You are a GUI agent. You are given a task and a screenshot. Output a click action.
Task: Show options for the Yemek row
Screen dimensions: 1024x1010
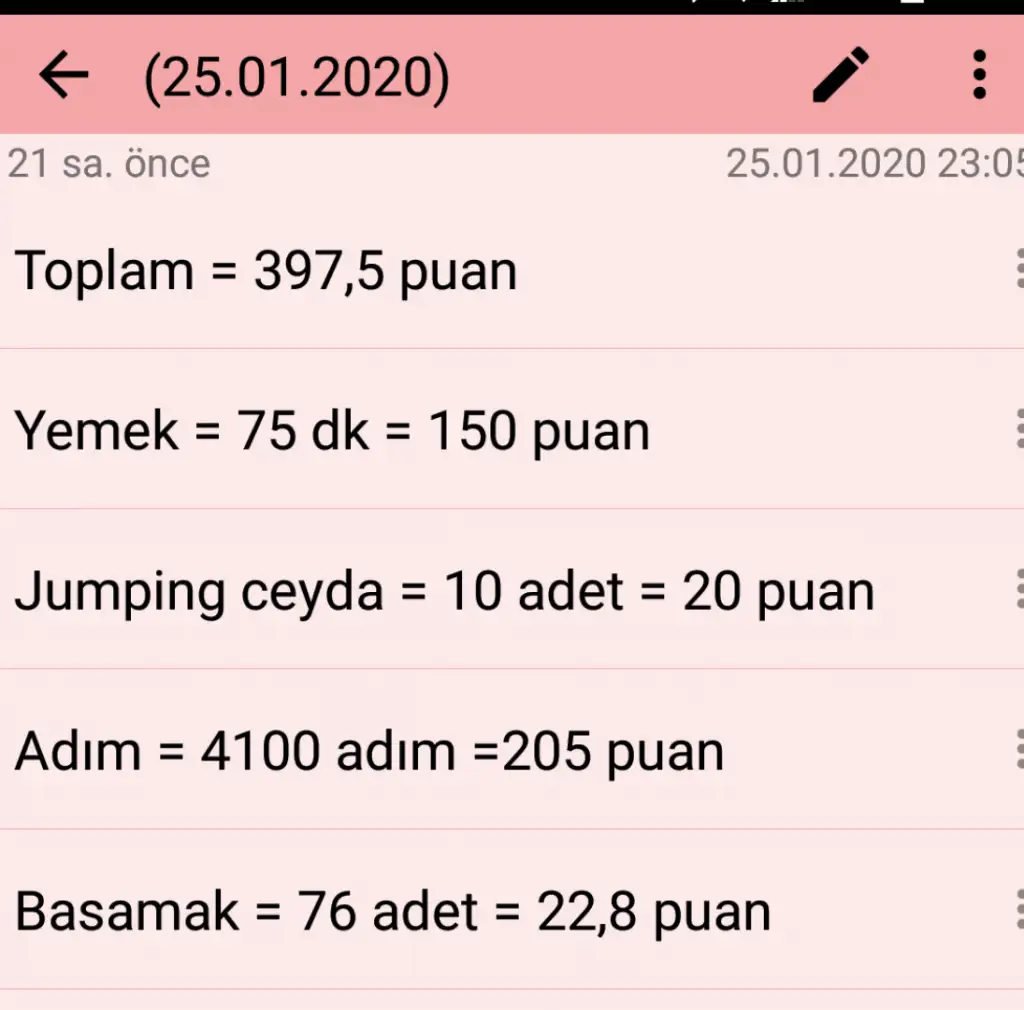[1018, 430]
